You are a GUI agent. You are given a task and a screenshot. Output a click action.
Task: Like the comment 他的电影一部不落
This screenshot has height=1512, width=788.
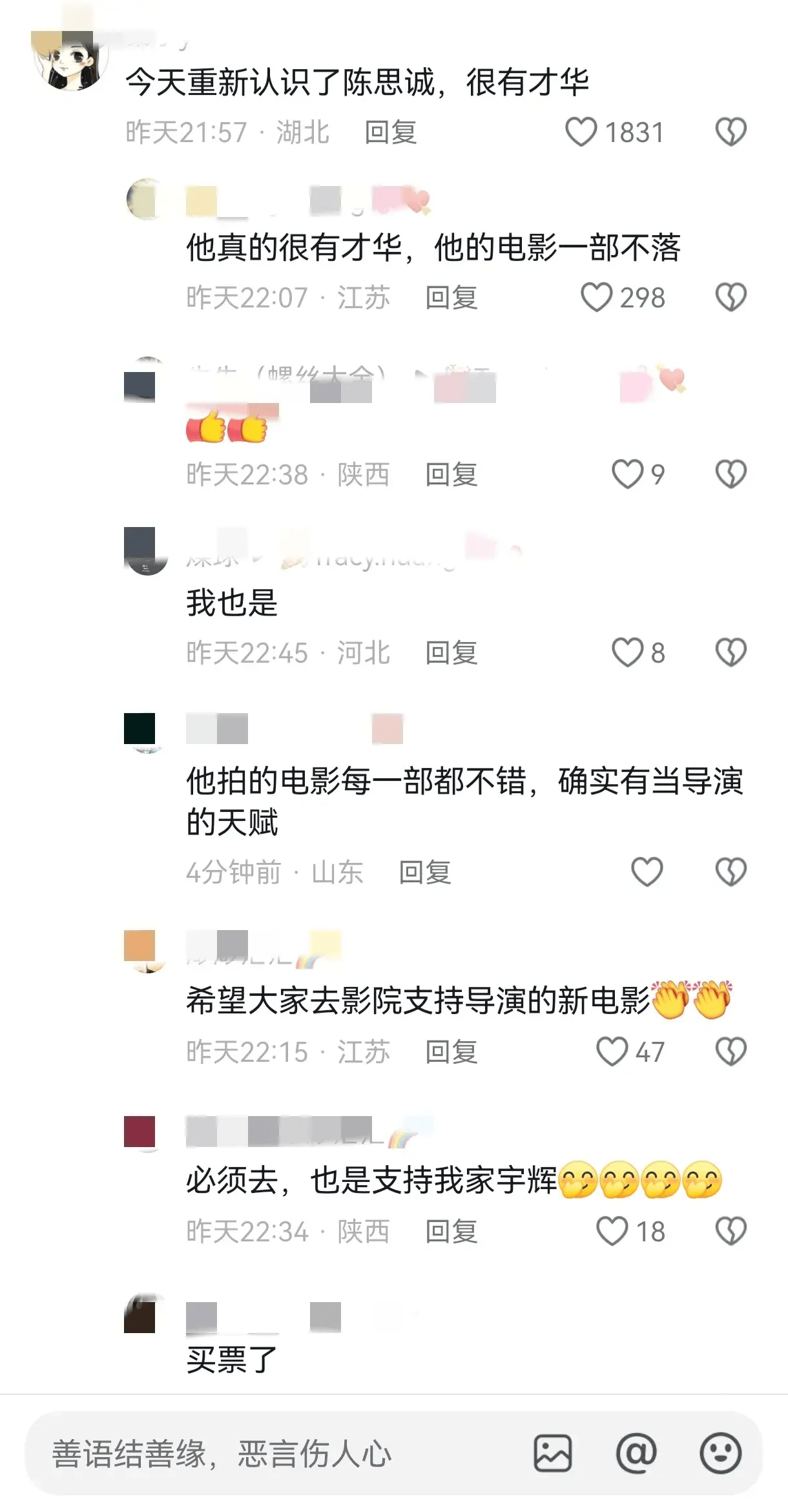coord(596,298)
